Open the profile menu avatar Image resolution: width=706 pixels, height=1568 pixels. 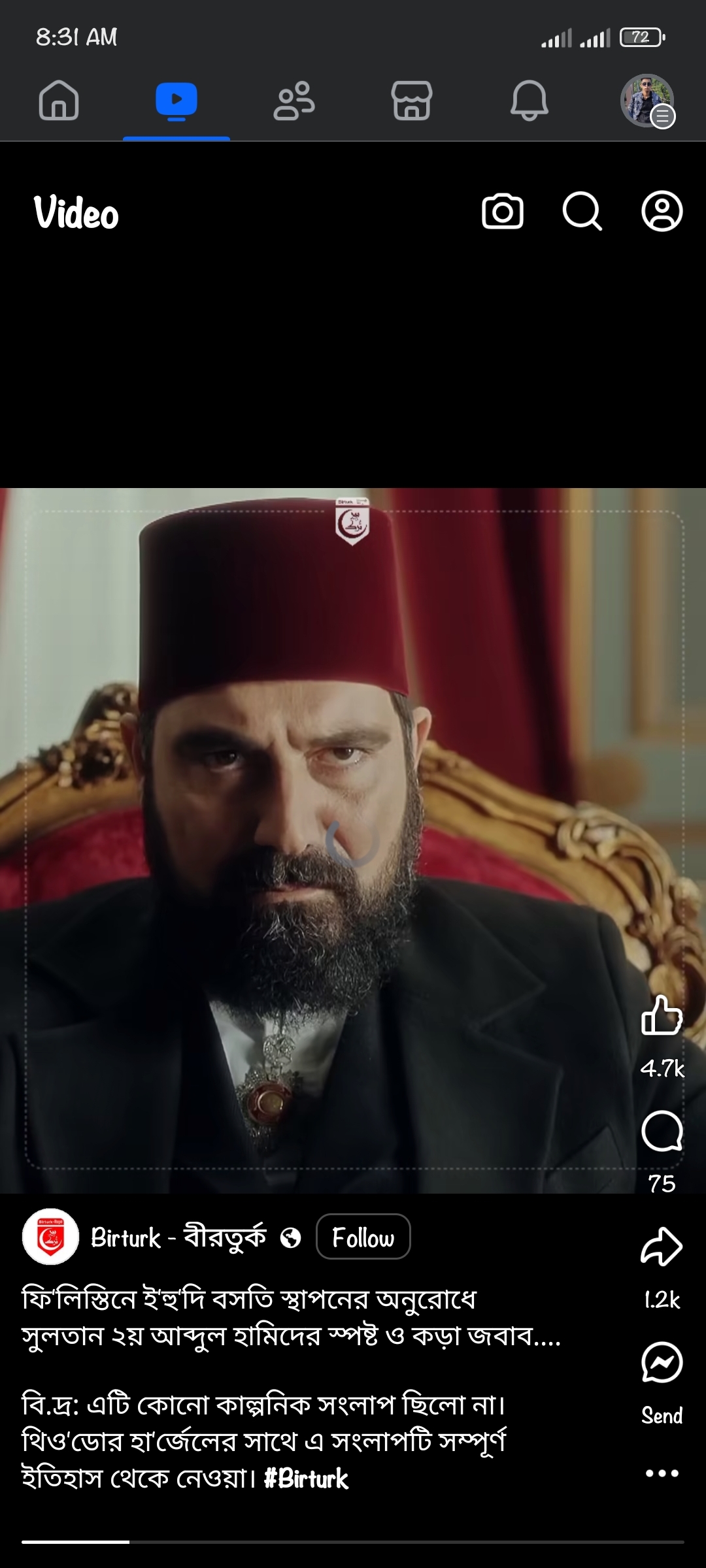tap(647, 101)
